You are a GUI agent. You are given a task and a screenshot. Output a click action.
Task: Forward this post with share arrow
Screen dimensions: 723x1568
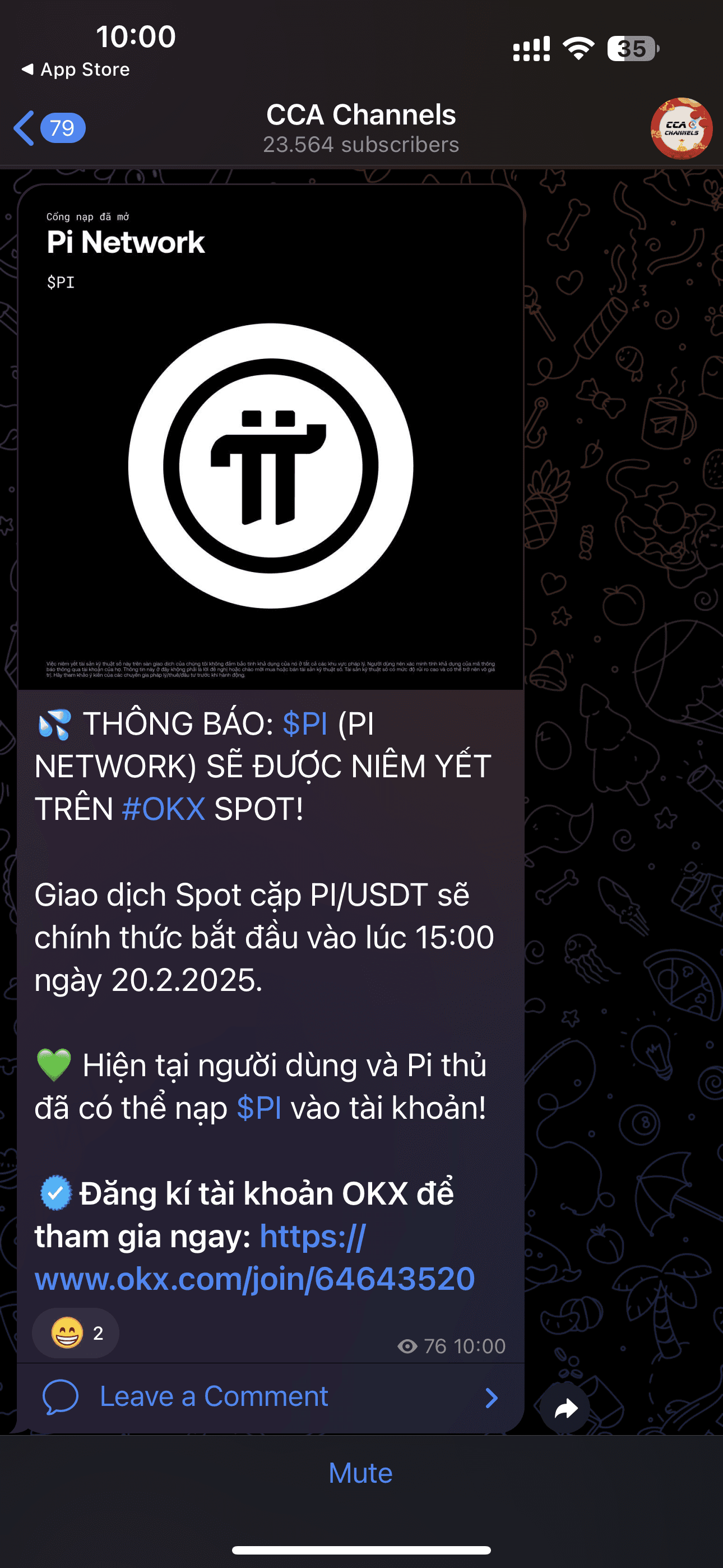[x=566, y=1408]
